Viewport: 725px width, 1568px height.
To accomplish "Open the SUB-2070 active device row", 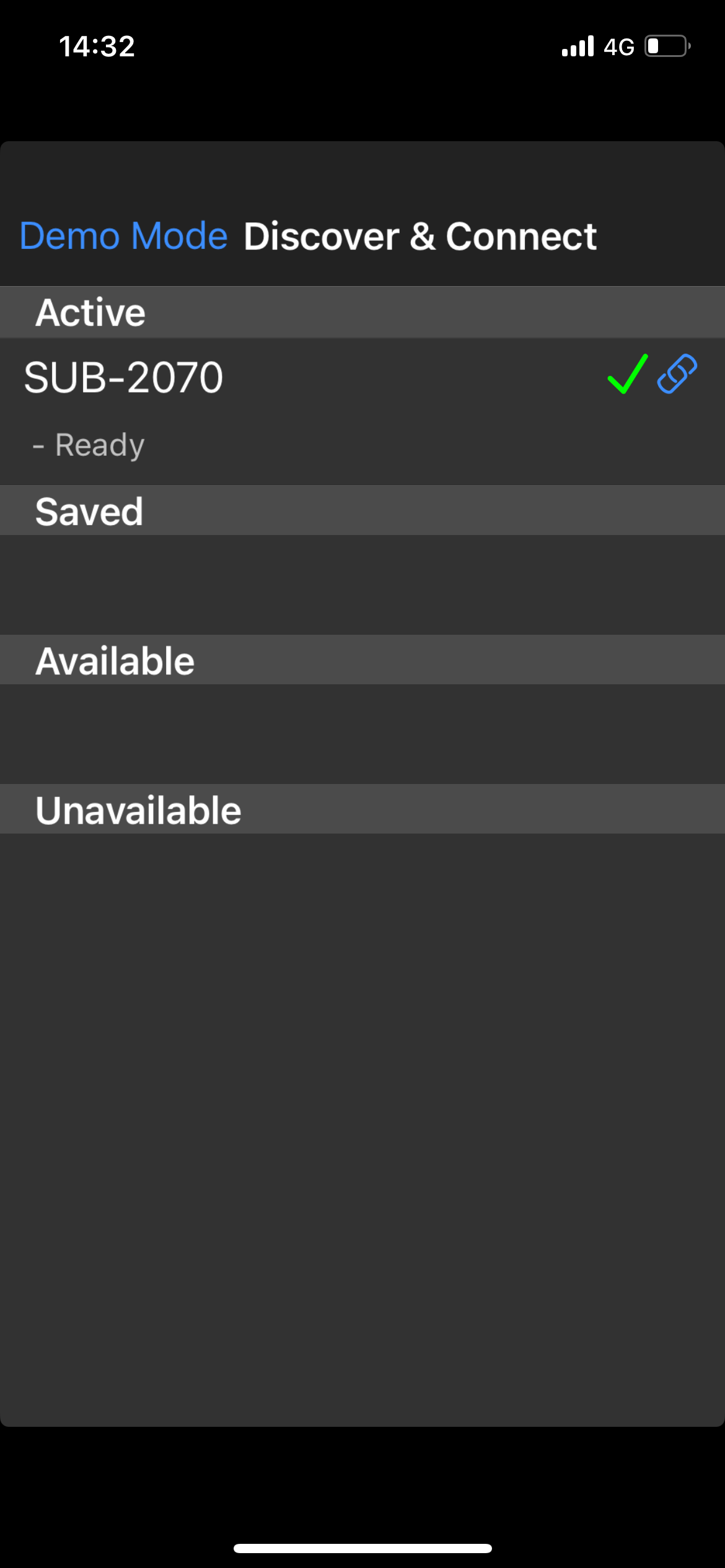I will coord(362,411).
